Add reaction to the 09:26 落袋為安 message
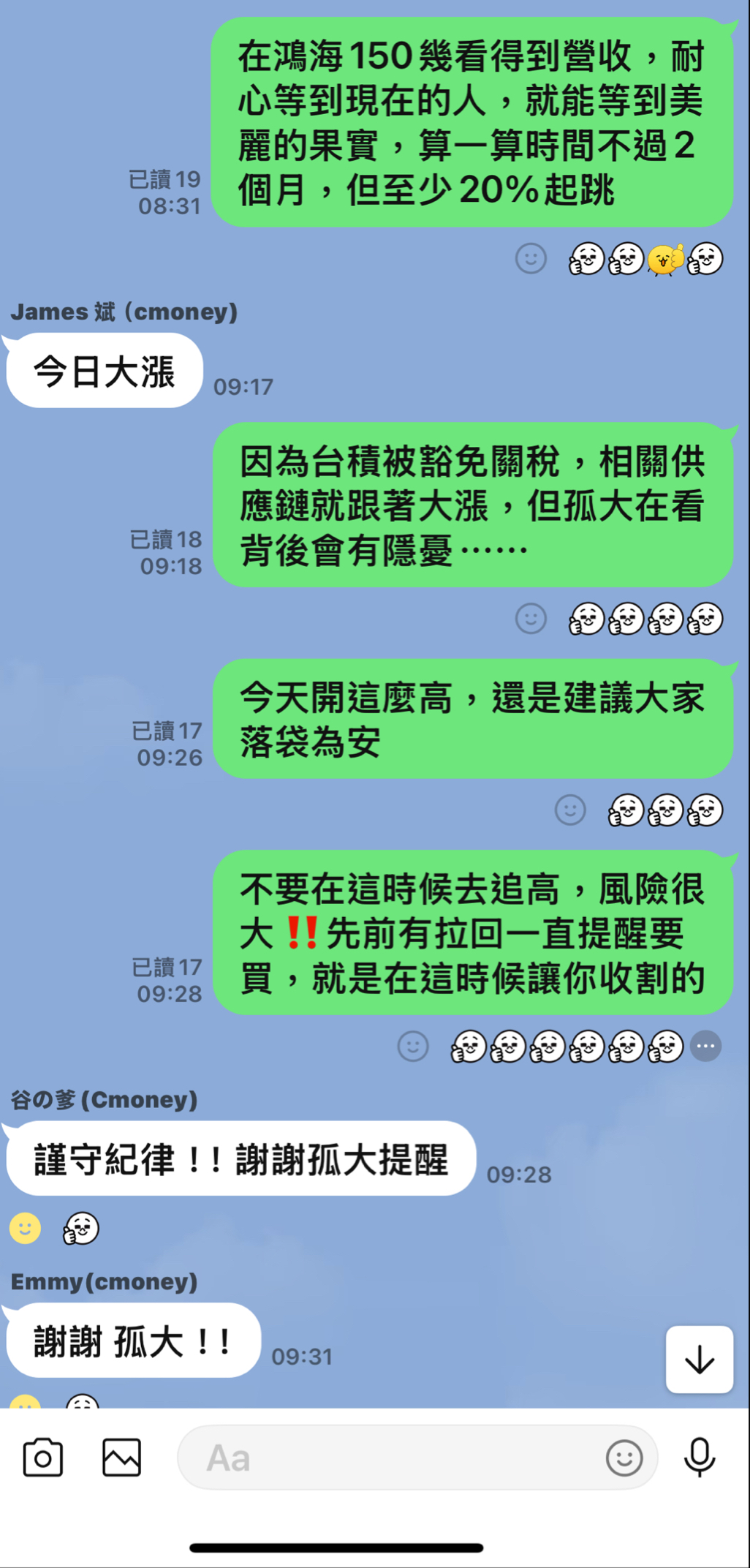750x1568 pixels. coord(570,810)
